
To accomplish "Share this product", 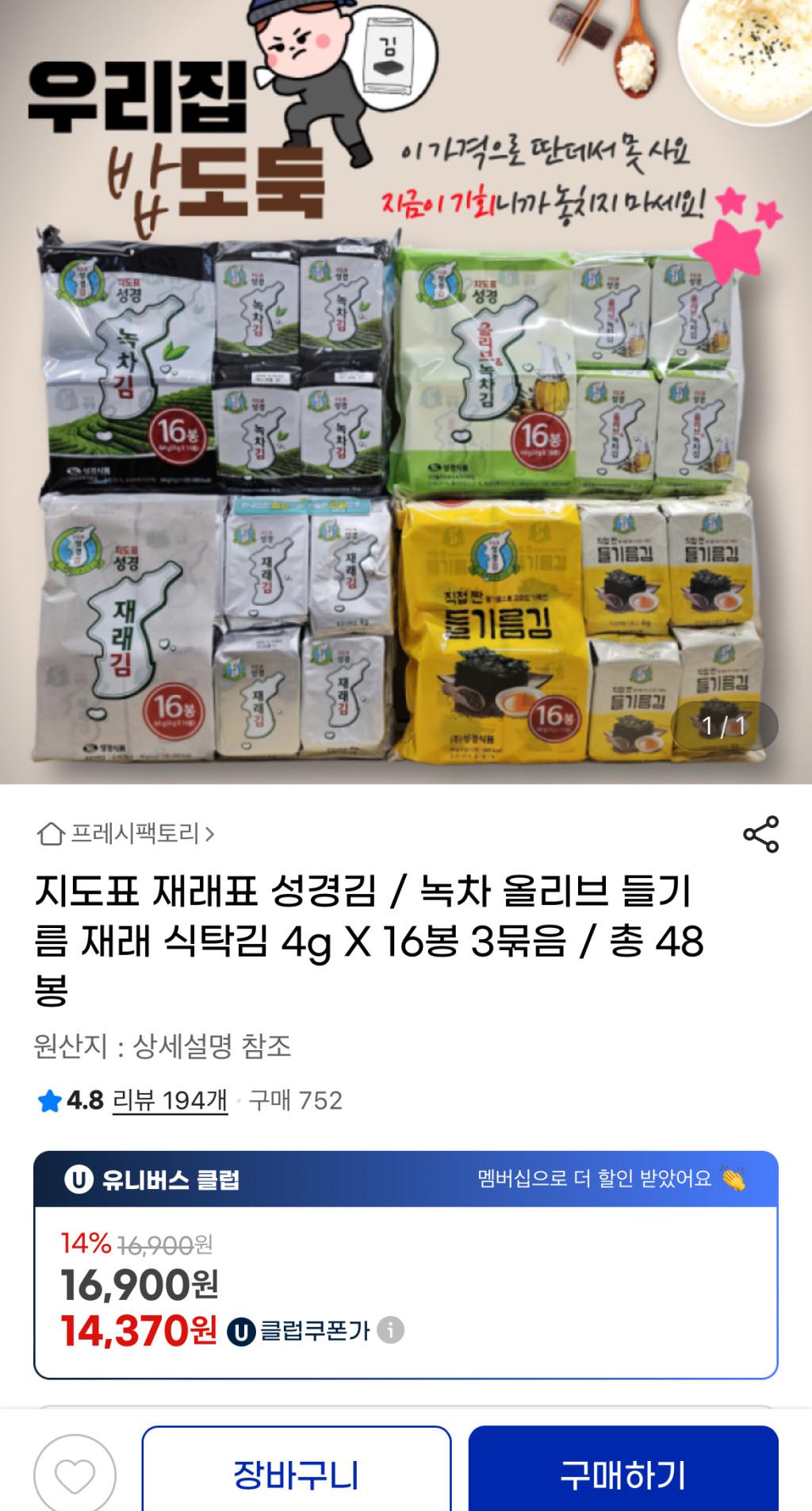I will [x=760, y=834].
